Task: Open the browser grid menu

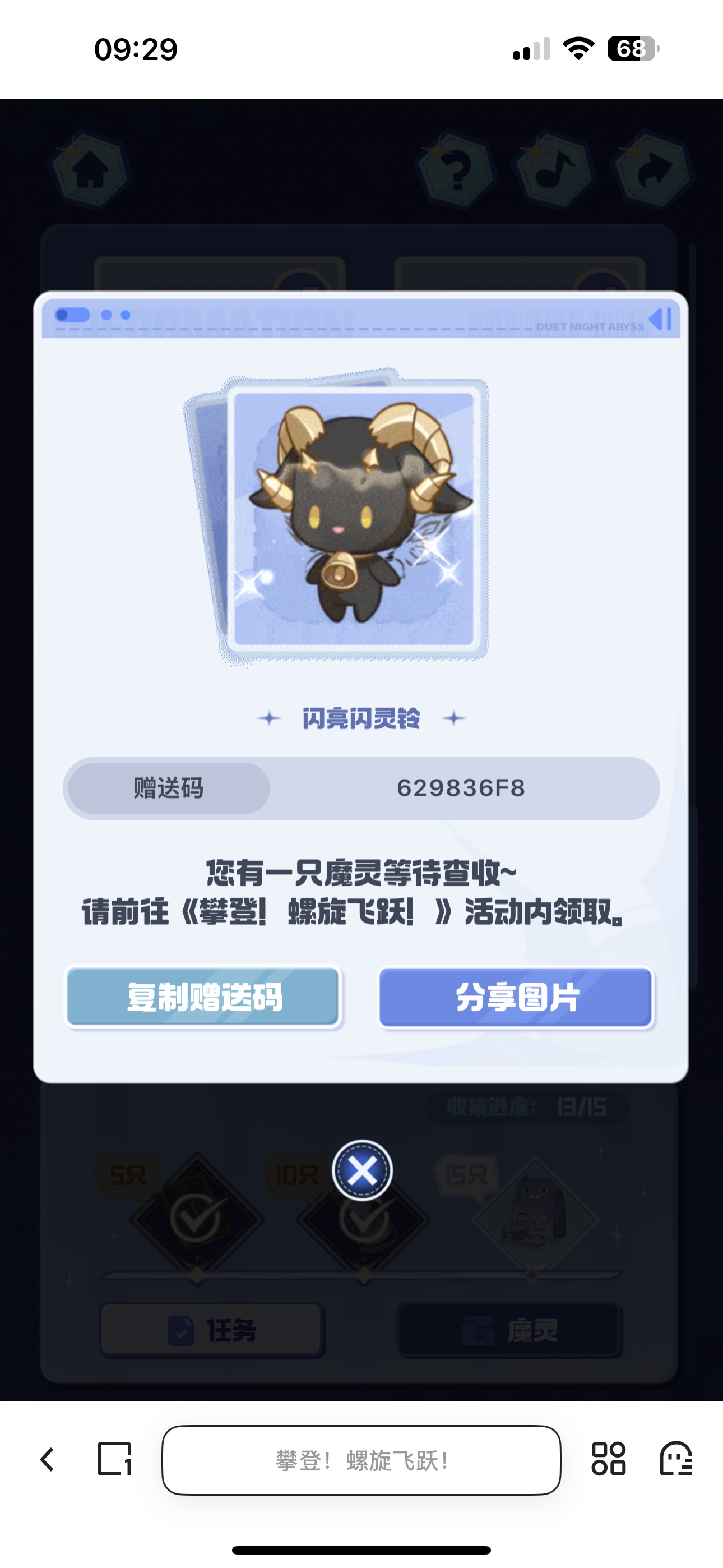Action: (x=608, y=1459)
